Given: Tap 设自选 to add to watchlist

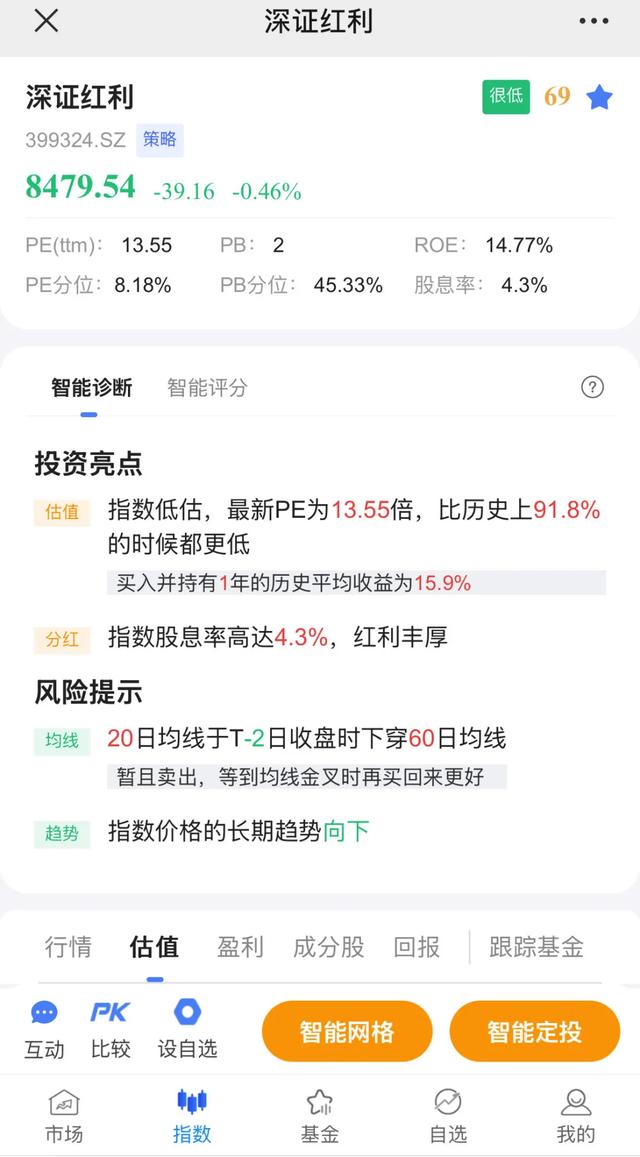Looking at the screenshot, I should [x=187, y=1030].
